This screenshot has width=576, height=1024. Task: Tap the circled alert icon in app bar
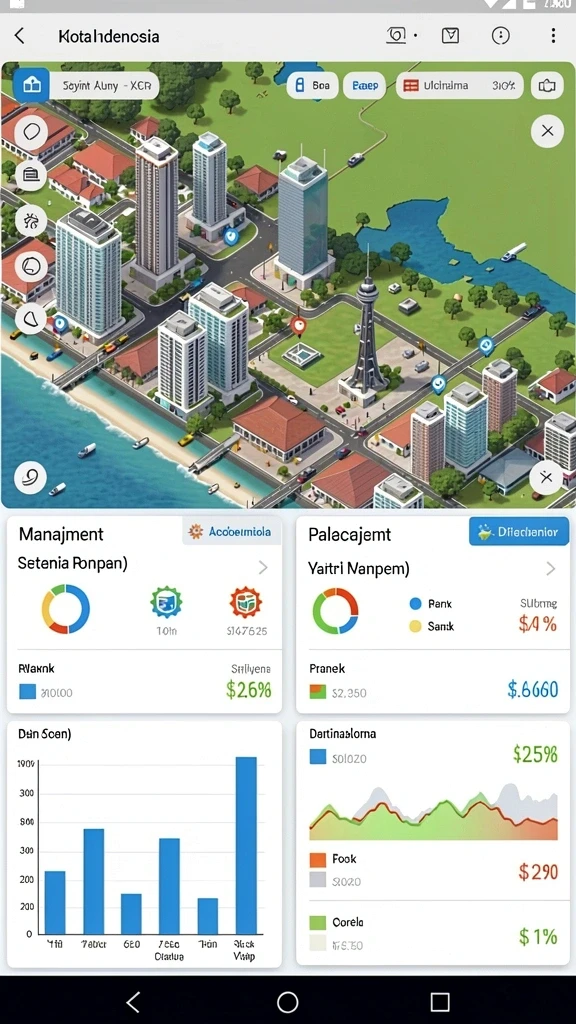(x=500, y=35)
